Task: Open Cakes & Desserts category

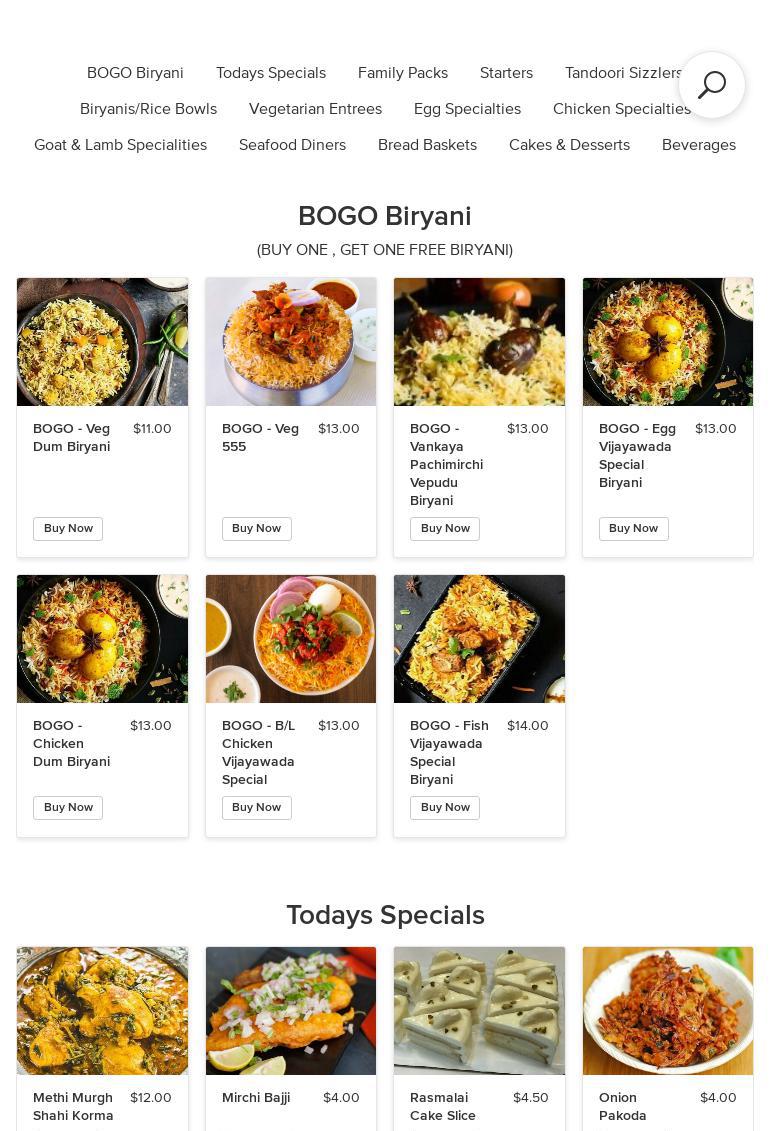Action: (x=569, y=145)
